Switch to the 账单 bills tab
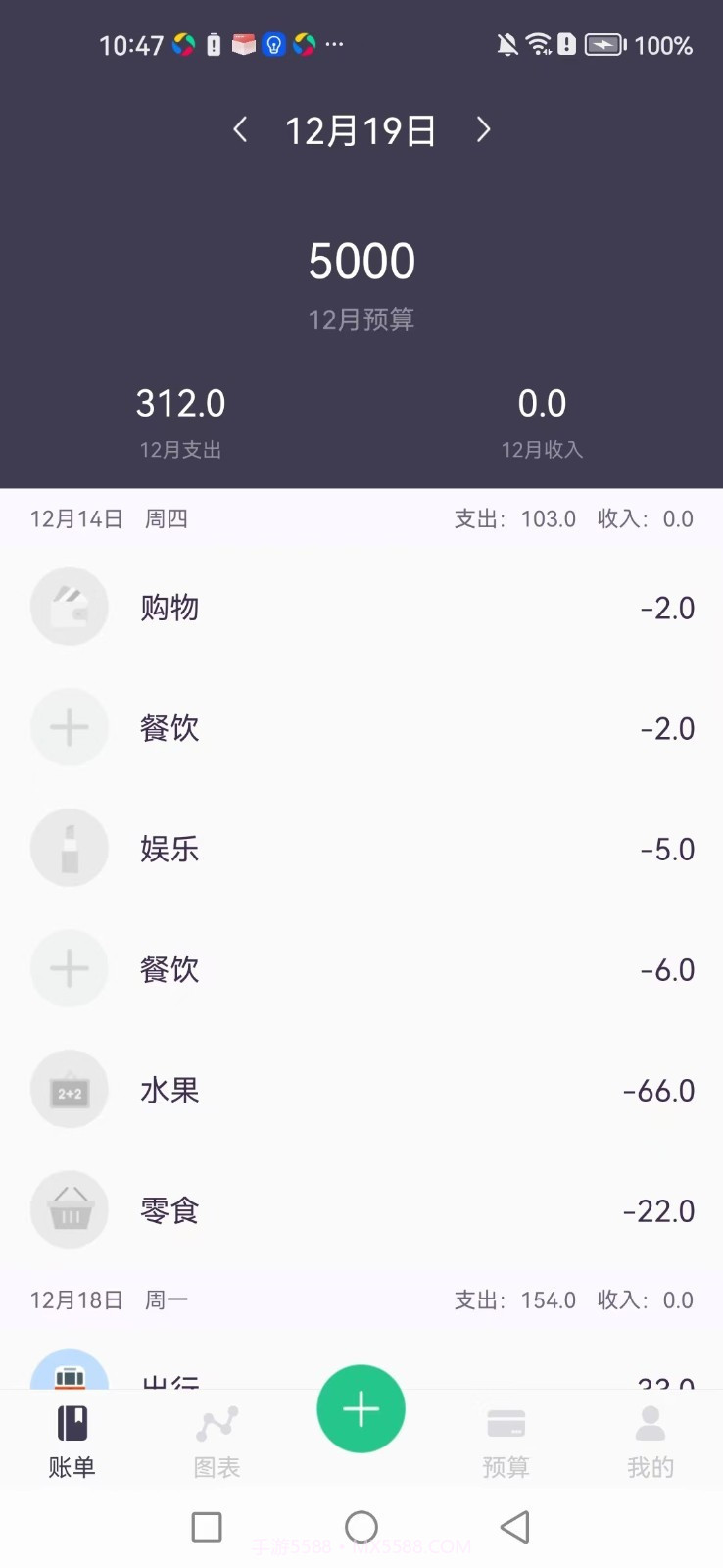The width and height of the screenshot is (723, 1568). tap(70, 1437)
